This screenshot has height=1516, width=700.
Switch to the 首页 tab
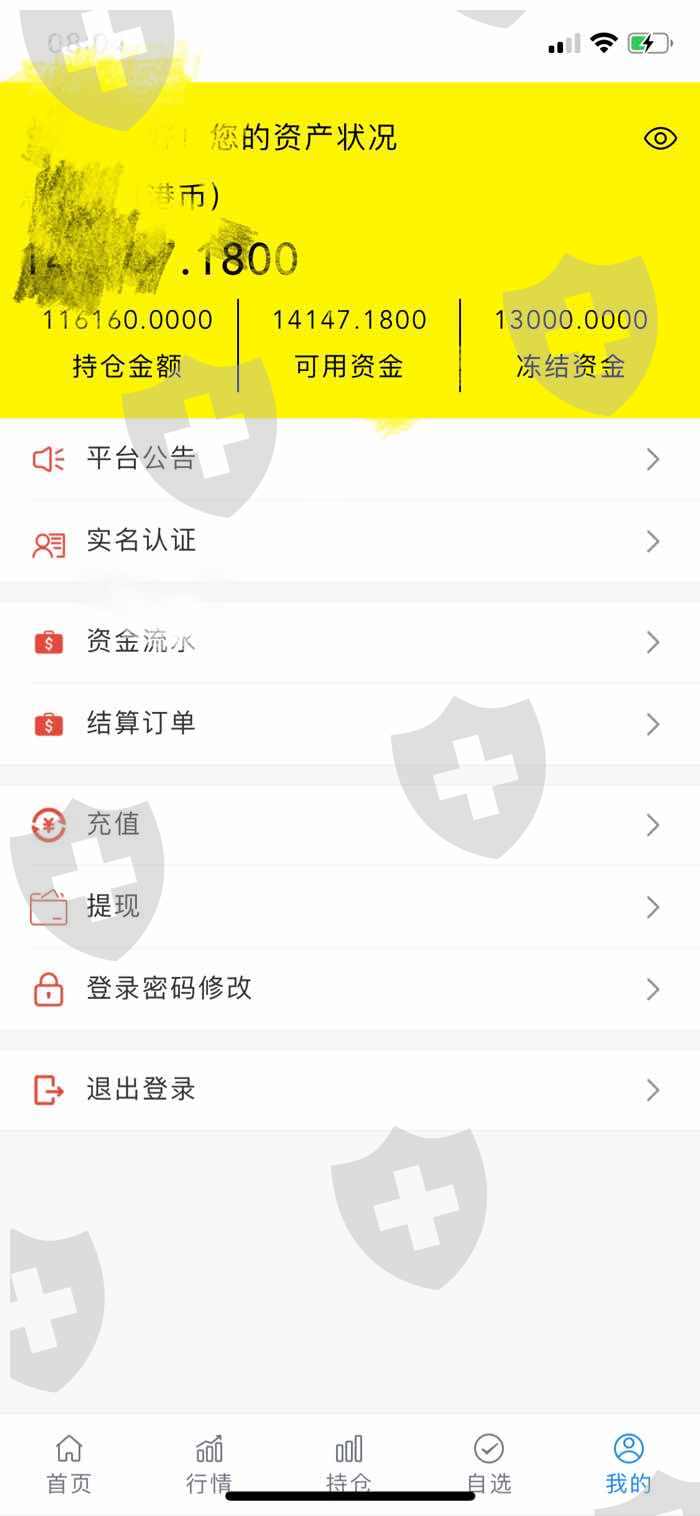(69, 1464)
